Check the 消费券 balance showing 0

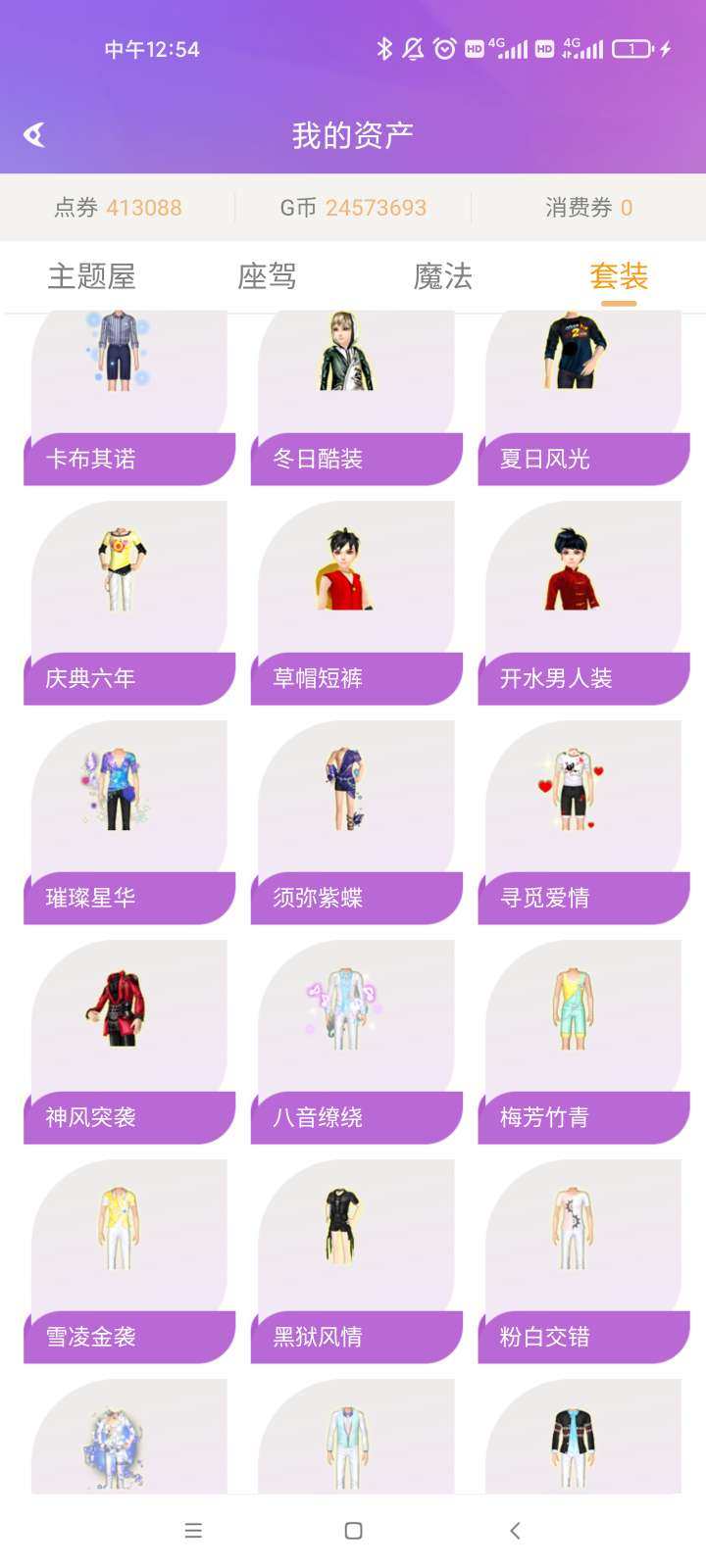coord(587,207)
